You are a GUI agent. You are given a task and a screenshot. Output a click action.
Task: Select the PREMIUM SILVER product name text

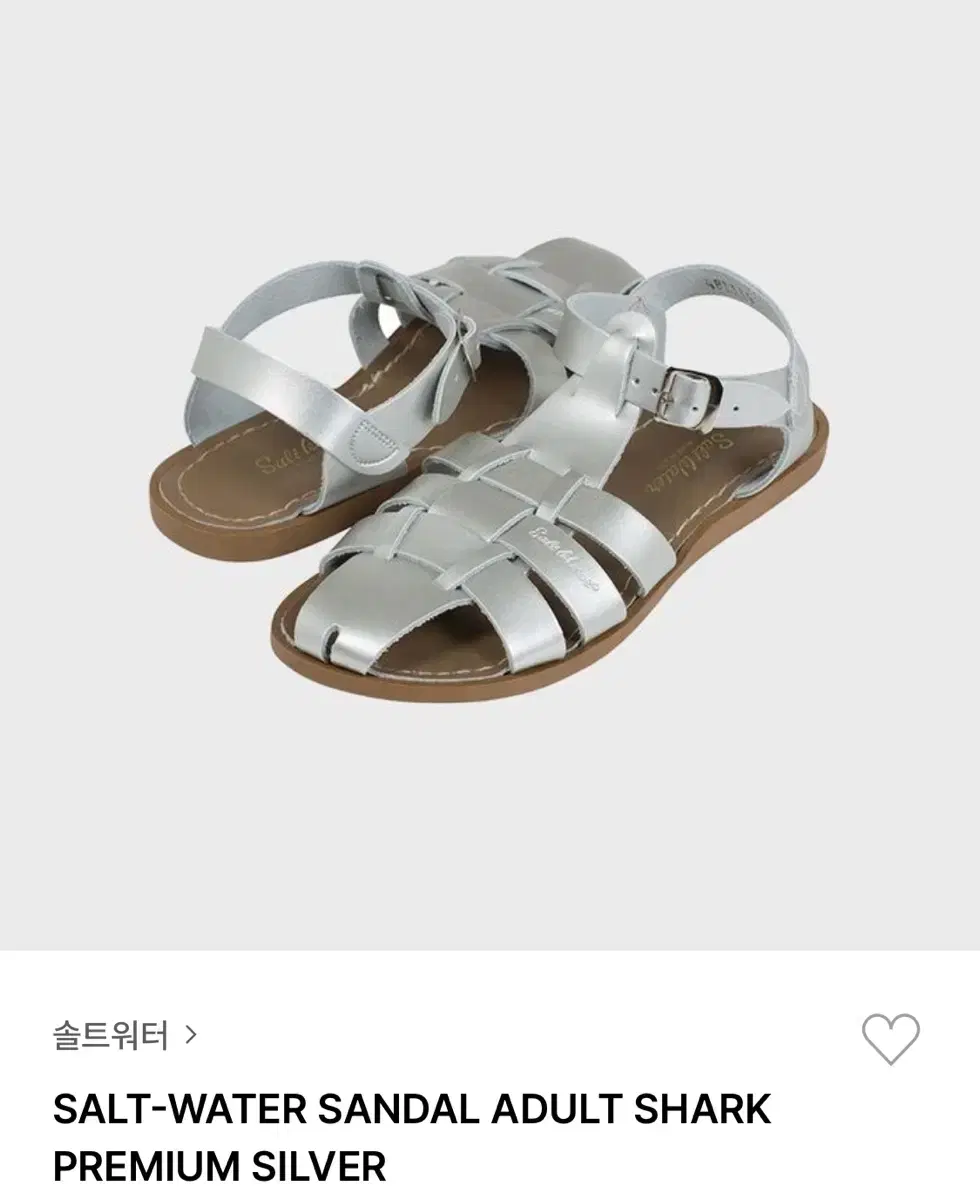click(220, 1163)
